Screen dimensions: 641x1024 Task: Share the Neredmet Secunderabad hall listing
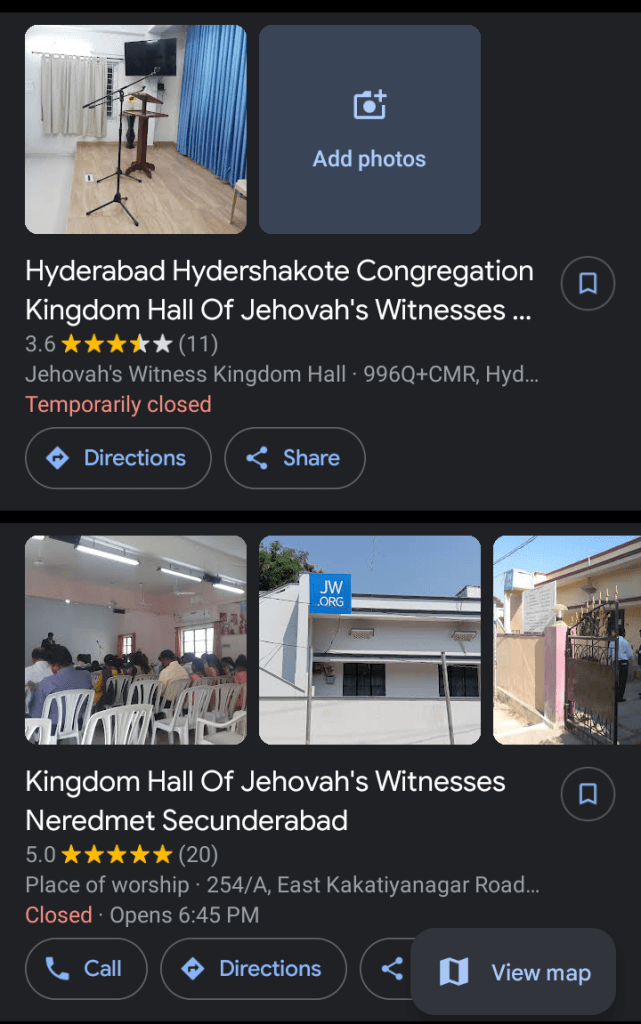pos(388,968)
